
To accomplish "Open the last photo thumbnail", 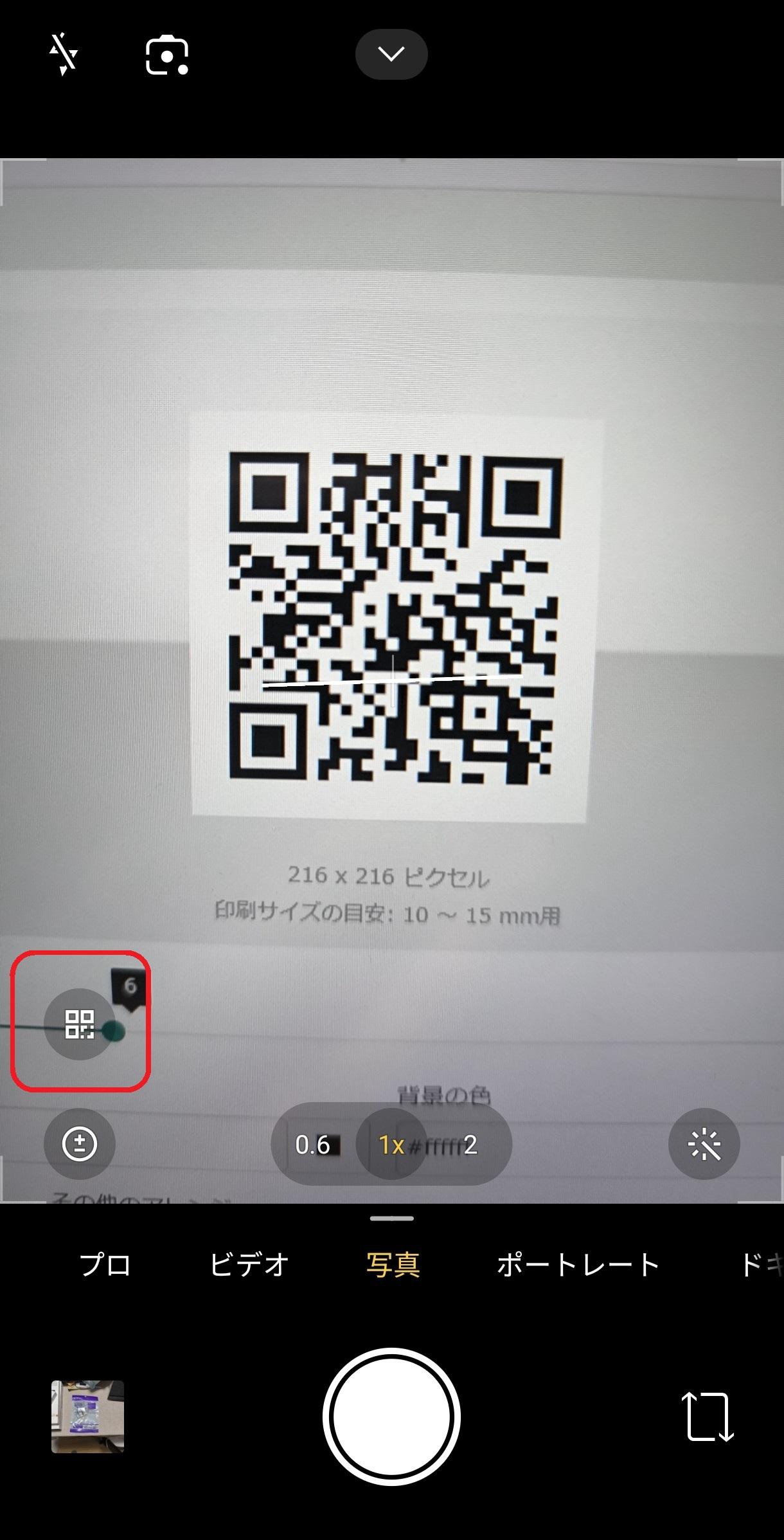I will tap(87, 1417).
